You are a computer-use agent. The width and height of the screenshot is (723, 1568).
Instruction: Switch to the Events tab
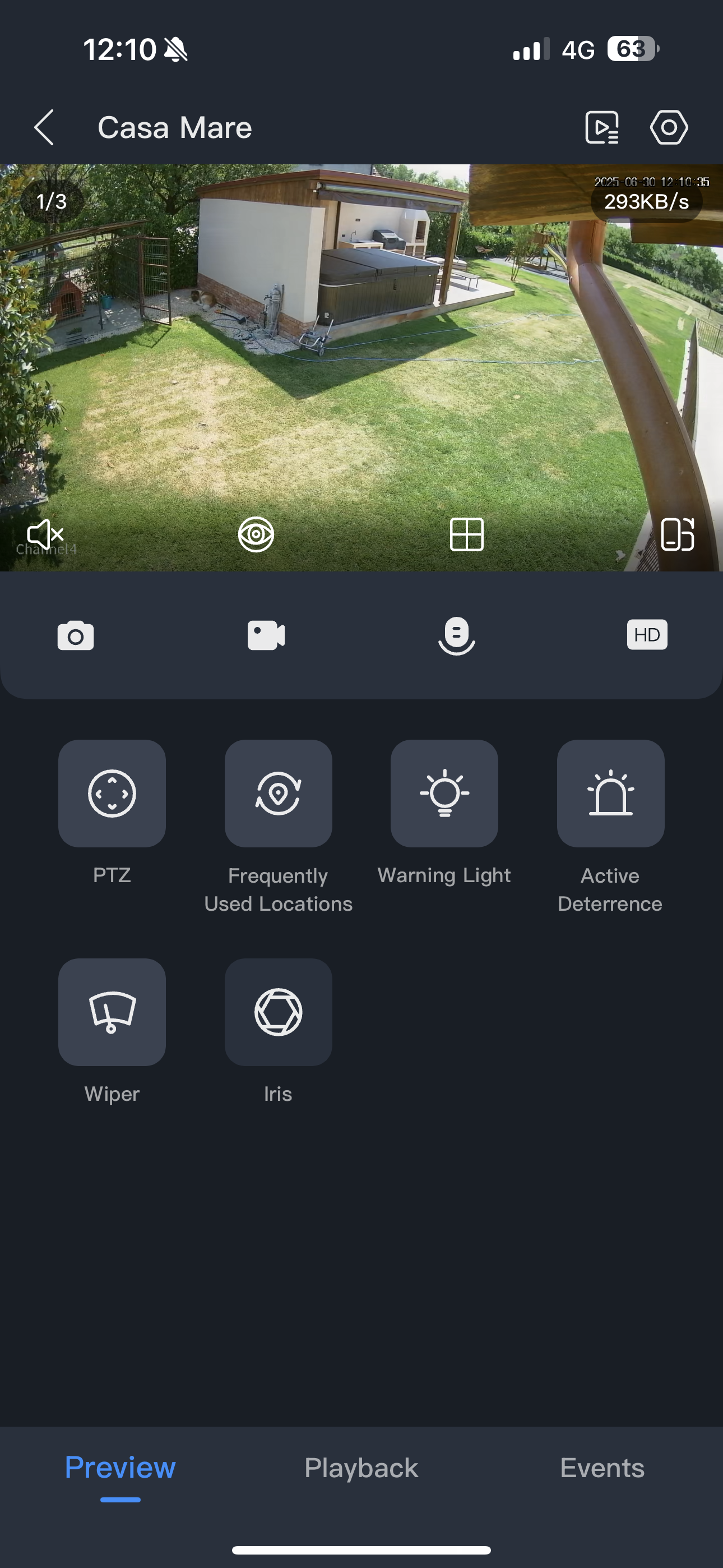(x=602, y=1468)
